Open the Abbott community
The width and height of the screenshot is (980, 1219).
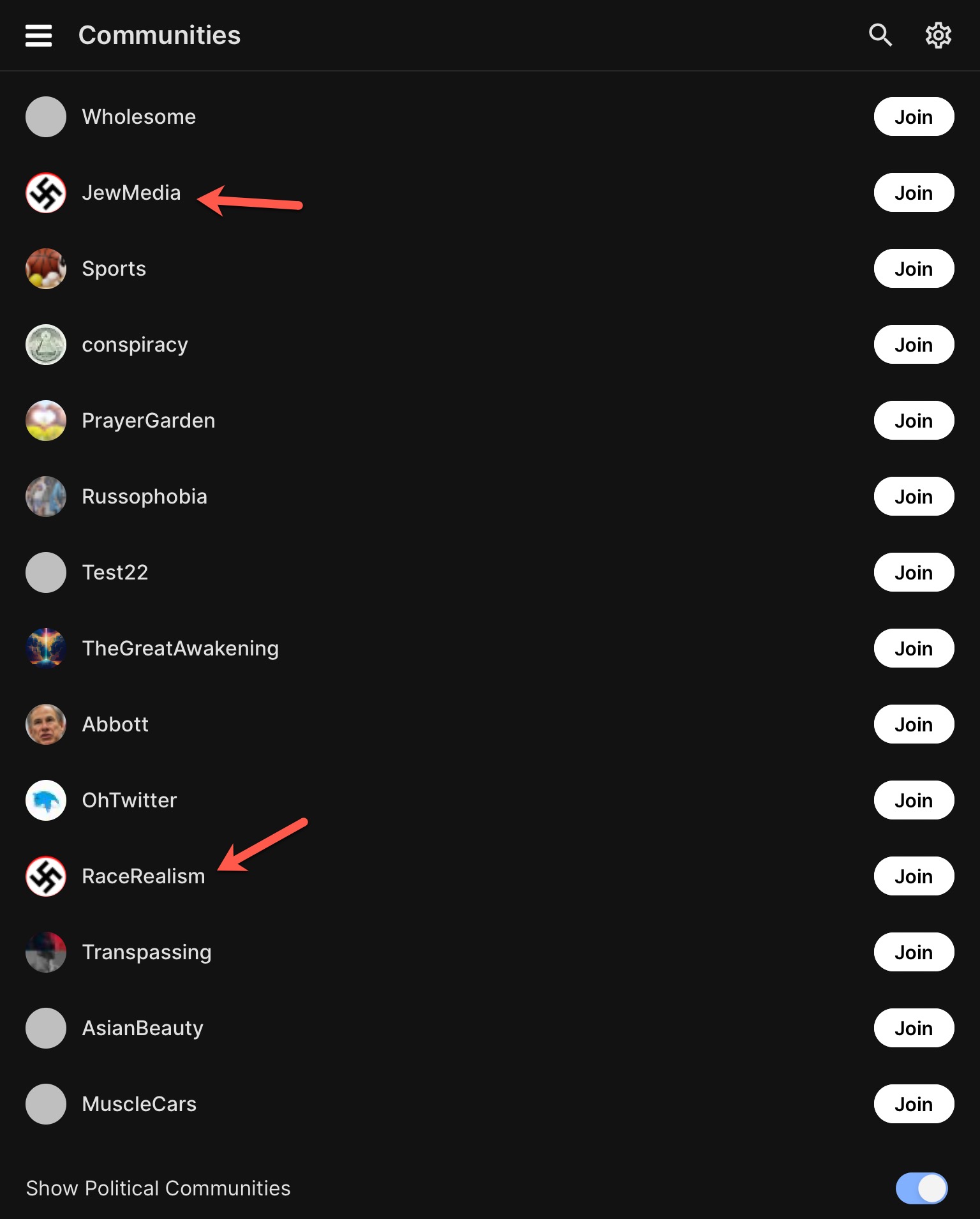point(115,724)
